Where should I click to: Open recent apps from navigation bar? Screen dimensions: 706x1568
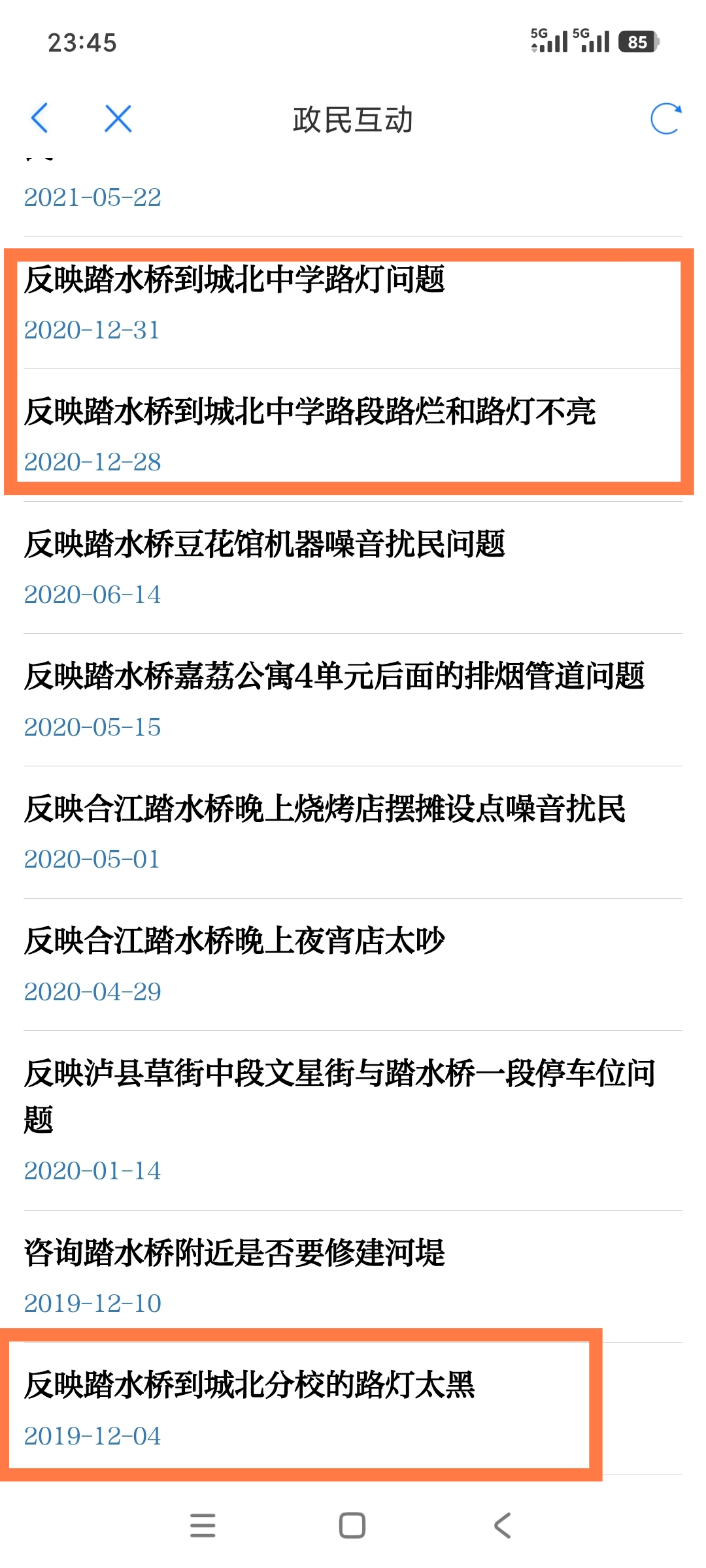[x=203, y=1526]
